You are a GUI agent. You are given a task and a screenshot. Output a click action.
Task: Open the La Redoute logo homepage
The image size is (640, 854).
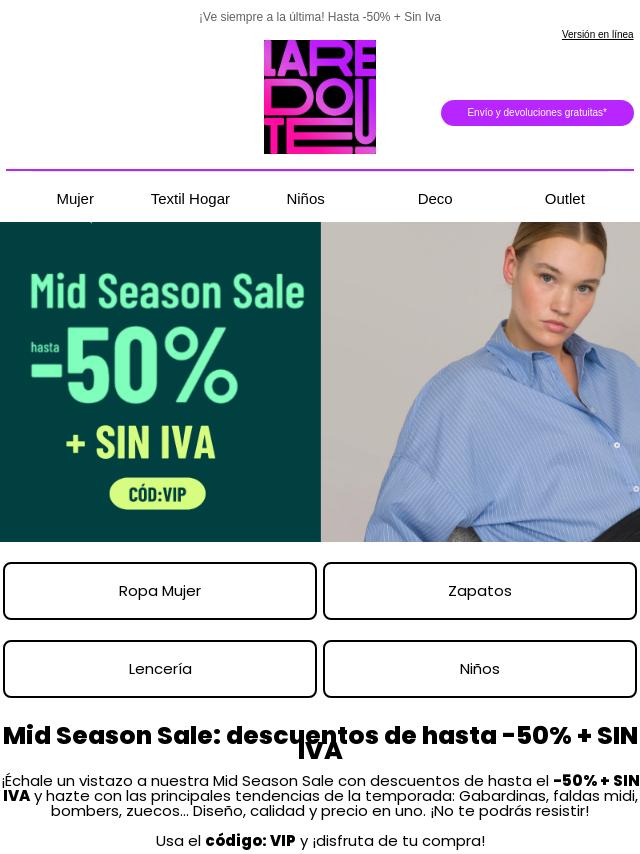320,97
